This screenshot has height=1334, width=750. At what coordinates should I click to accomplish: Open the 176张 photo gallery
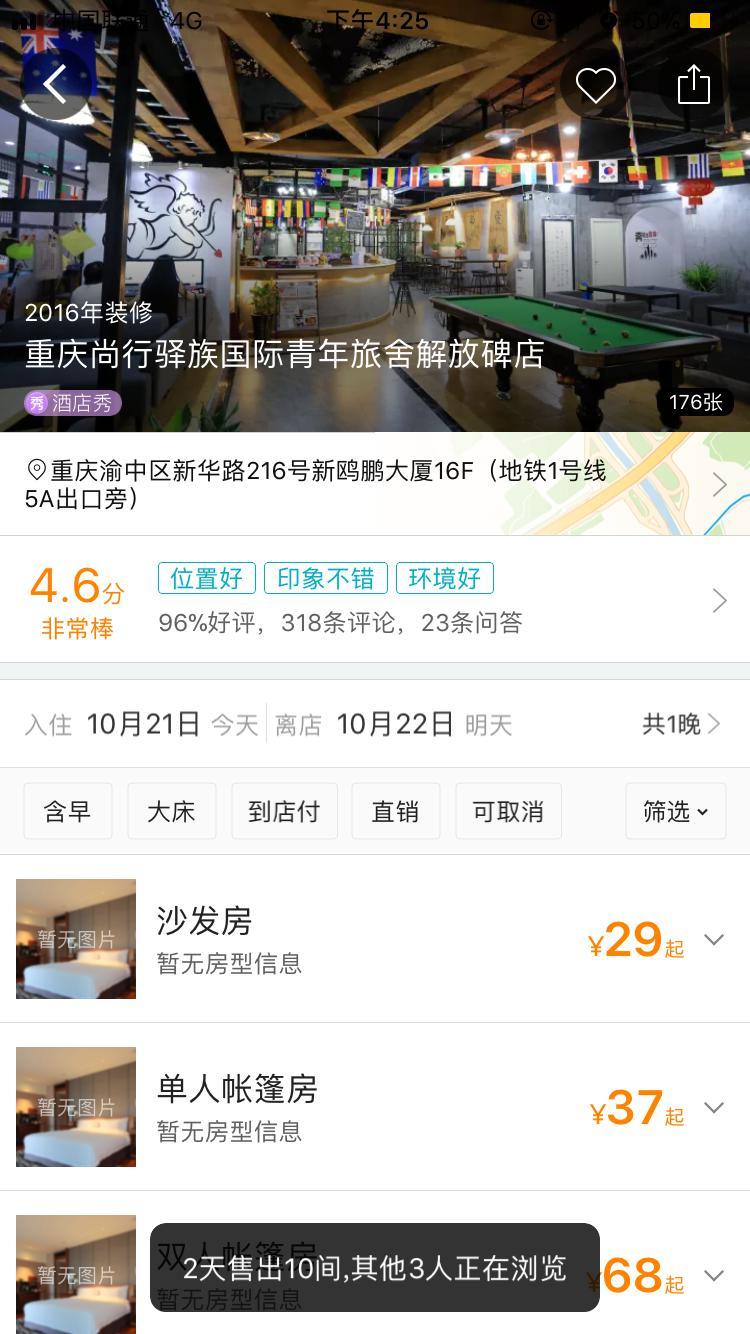click(x=695, y=402)
